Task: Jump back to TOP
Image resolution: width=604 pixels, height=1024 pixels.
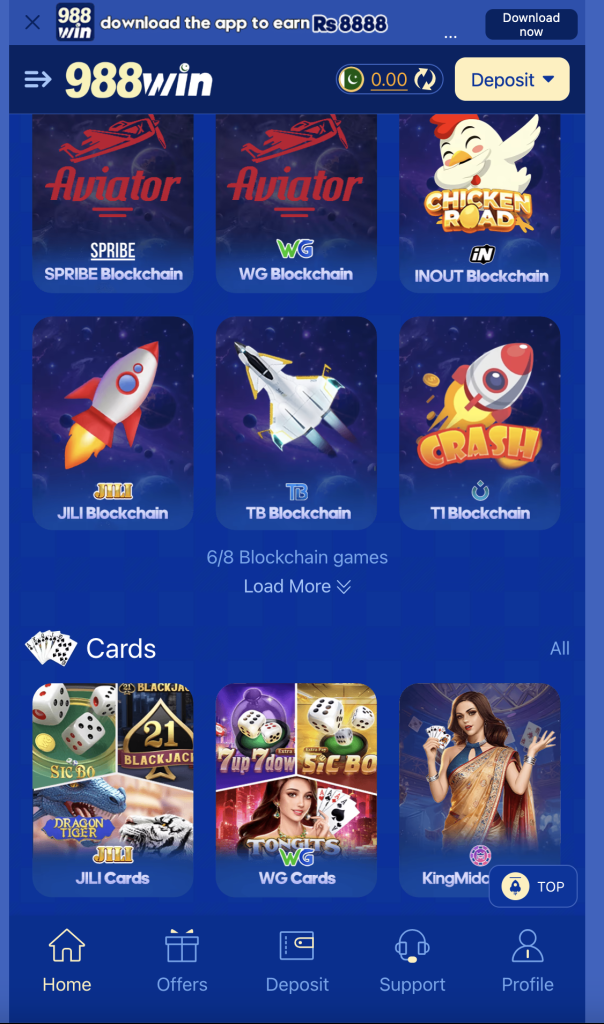Action: tap(533, 886)
